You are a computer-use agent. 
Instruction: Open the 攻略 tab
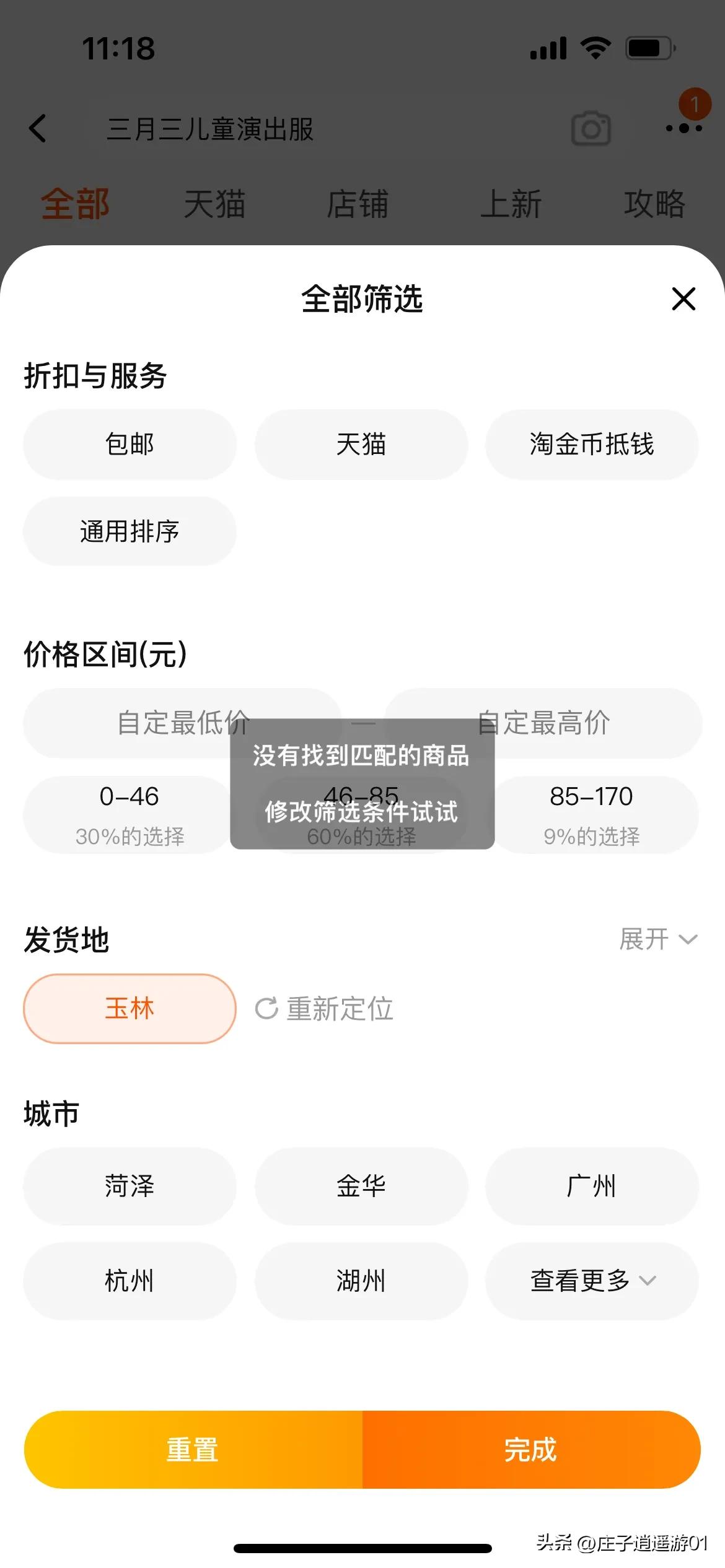point(656,204)
